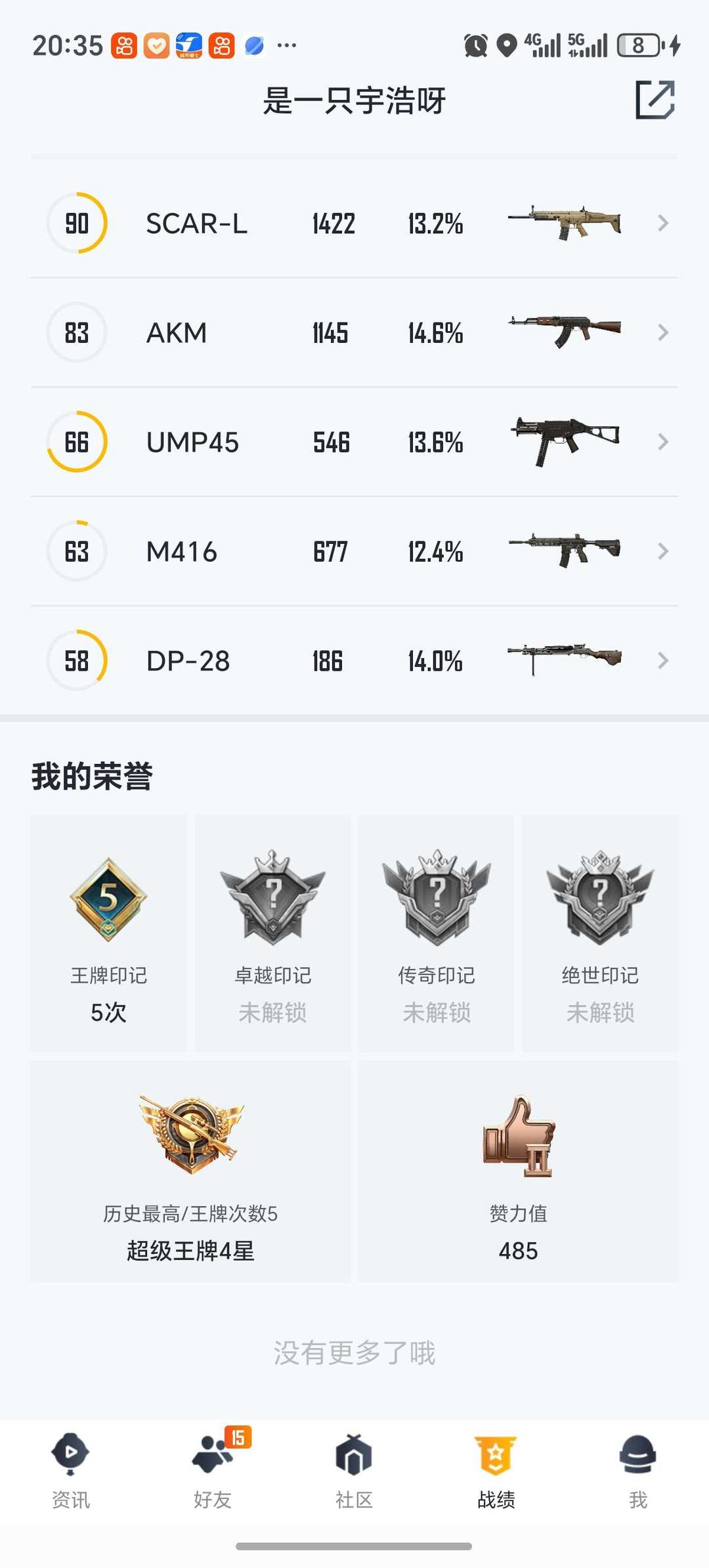Open the 卓越印记 locked badge
The image size is (709, 1568).
pos(272,933)
